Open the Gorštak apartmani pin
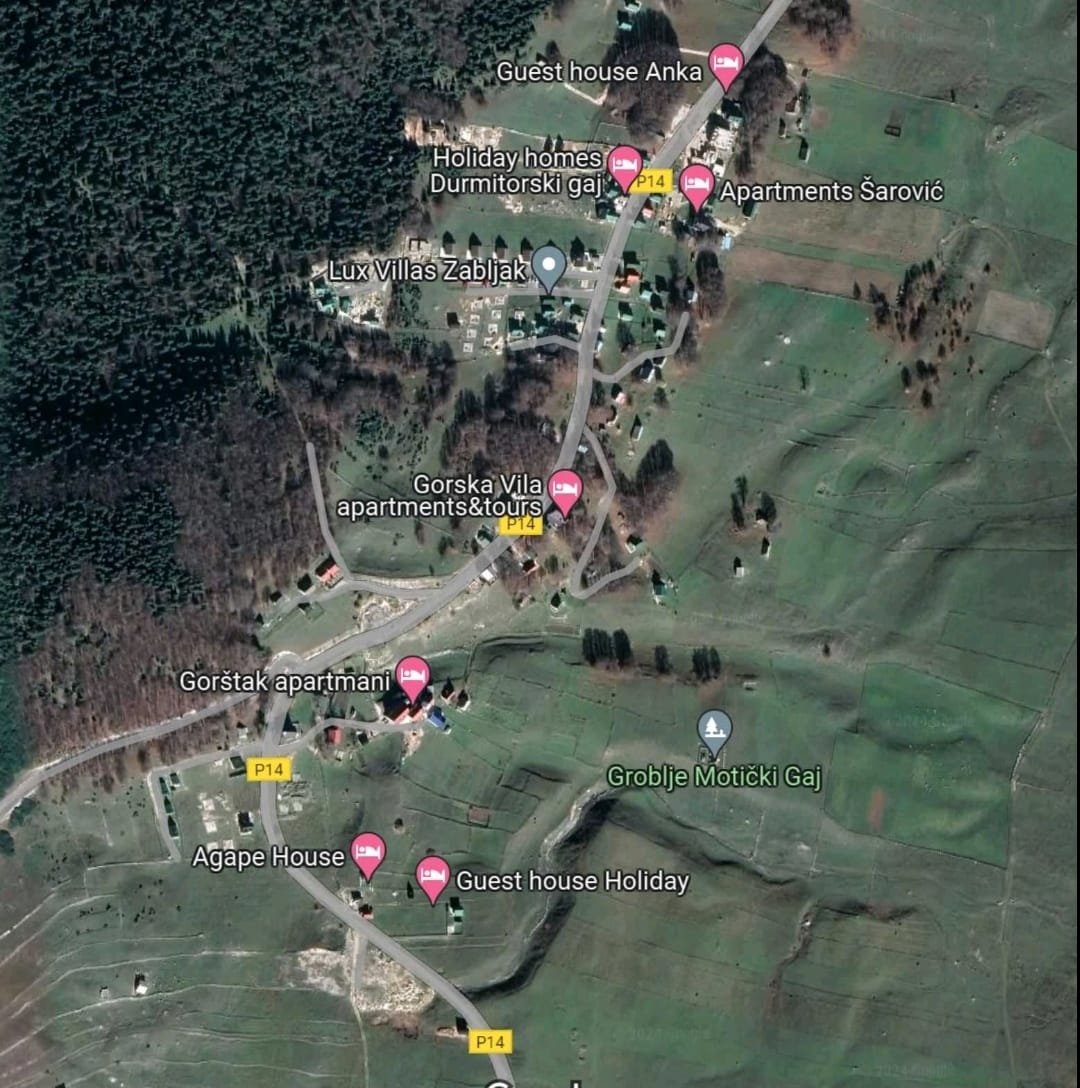Viewport: 1080px width, 1088px height. coord(413,676)
